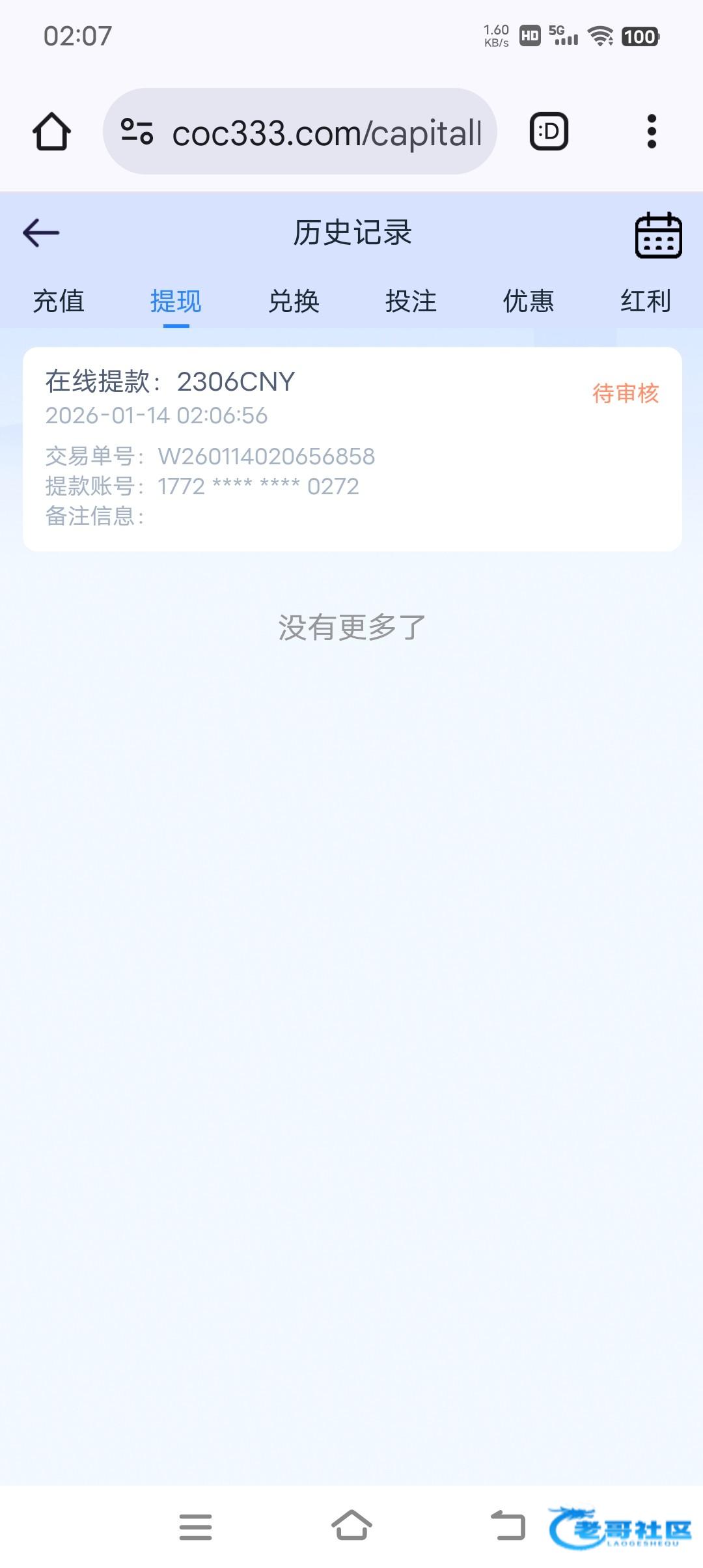Go back using the arrow beside 历史记录
The height and width of the screenshot is (1568, 703).
pos(41,232)
